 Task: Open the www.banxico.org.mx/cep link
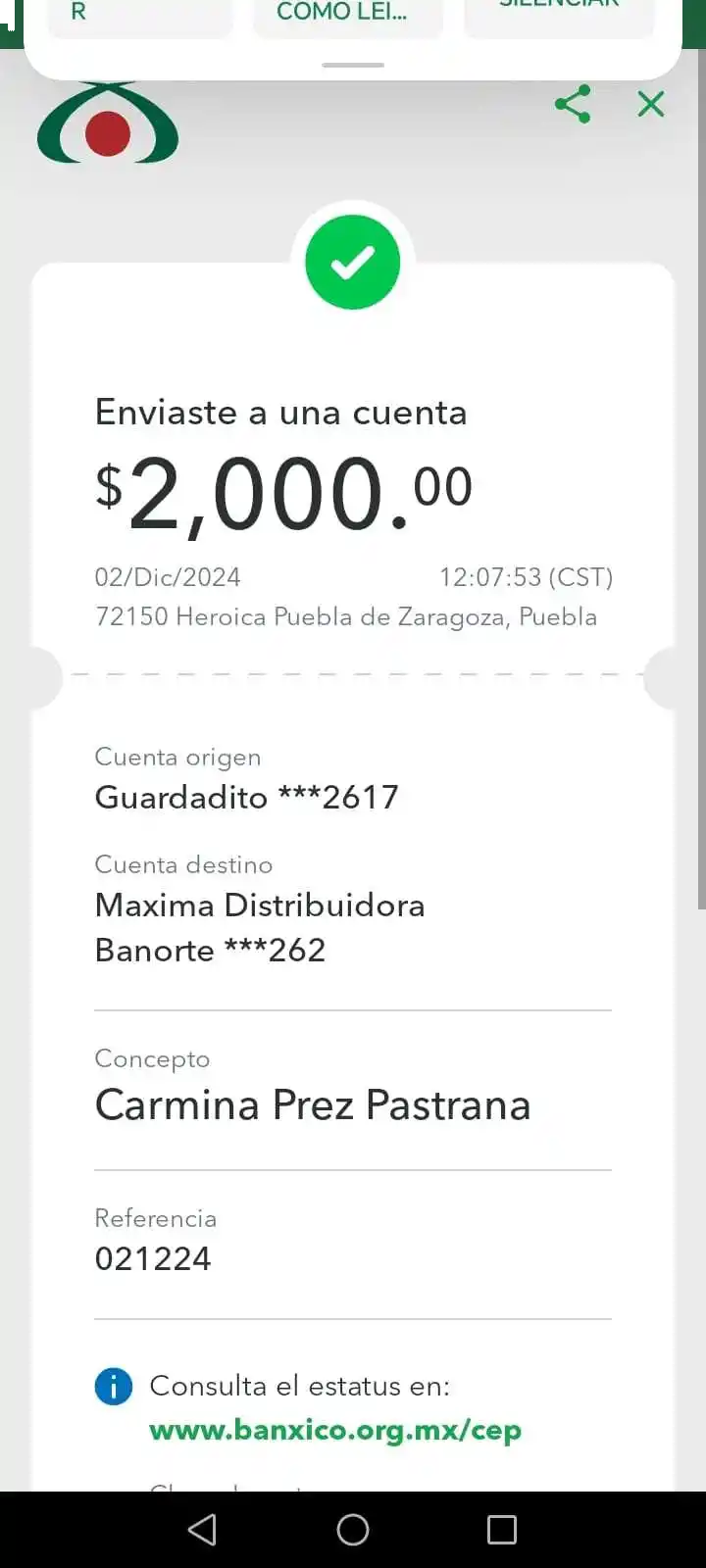[335, 1430]
